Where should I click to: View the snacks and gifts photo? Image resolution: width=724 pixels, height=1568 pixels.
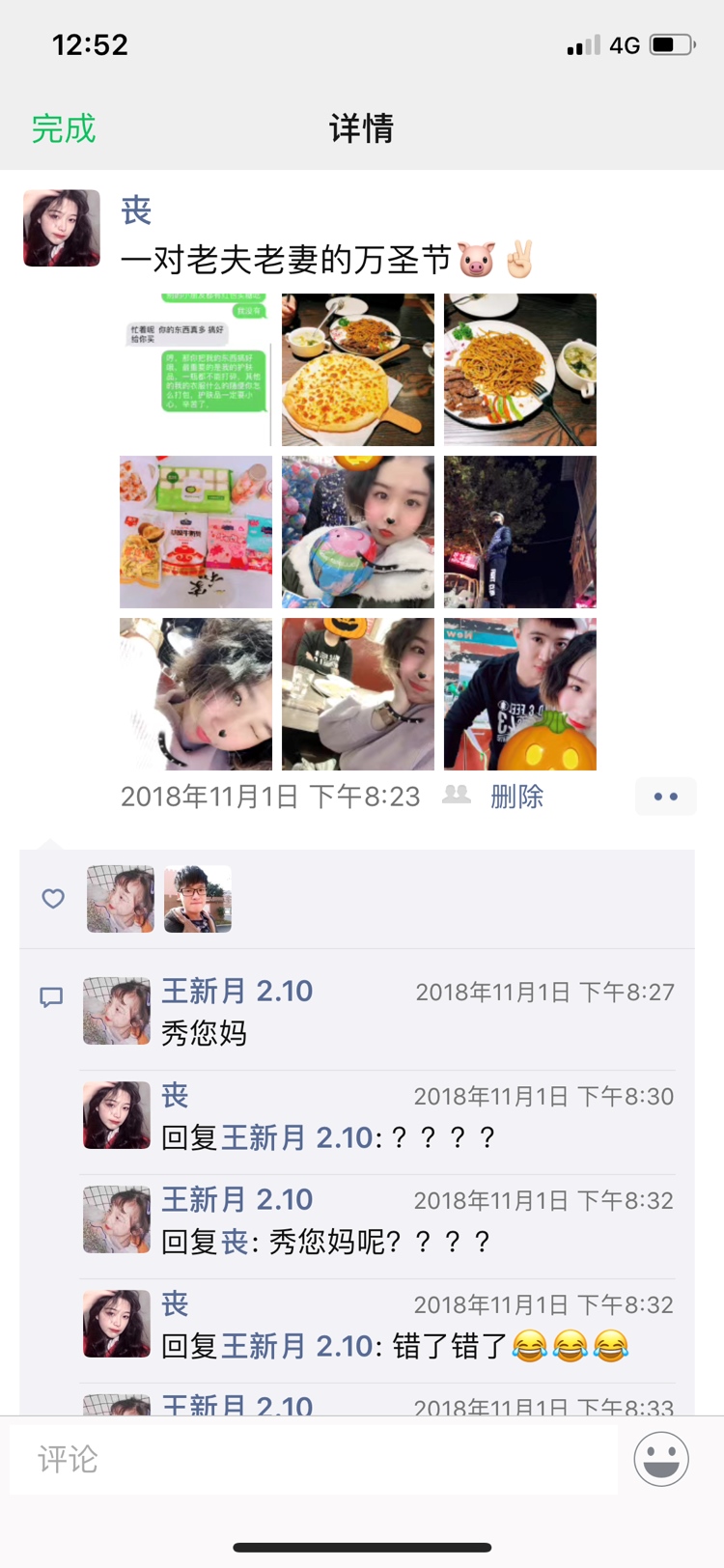tap(196, 532)
